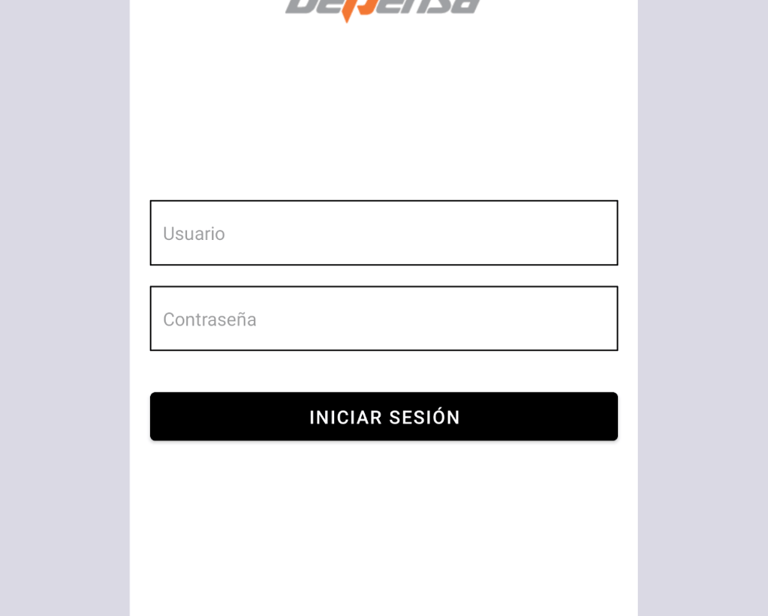The image size is (768, 616).
Task: Tap the Usuario text field
Action: point(384,233)
